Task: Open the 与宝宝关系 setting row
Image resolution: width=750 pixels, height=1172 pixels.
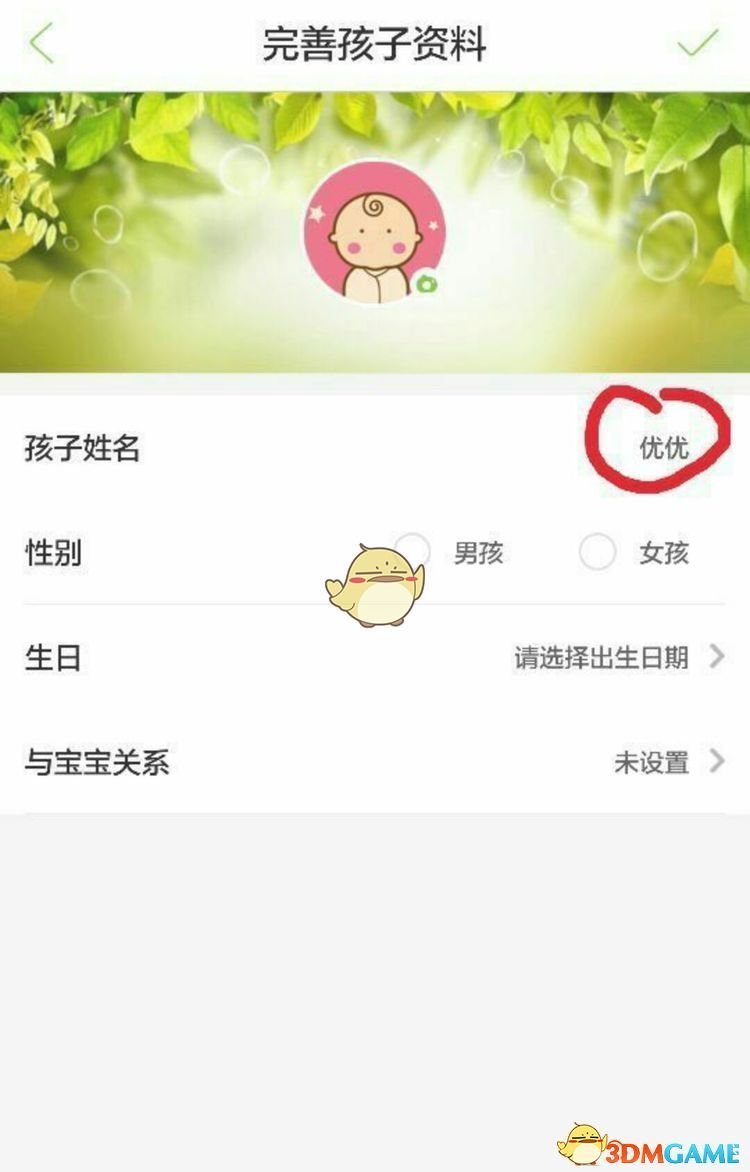Action: coord(375,762)
